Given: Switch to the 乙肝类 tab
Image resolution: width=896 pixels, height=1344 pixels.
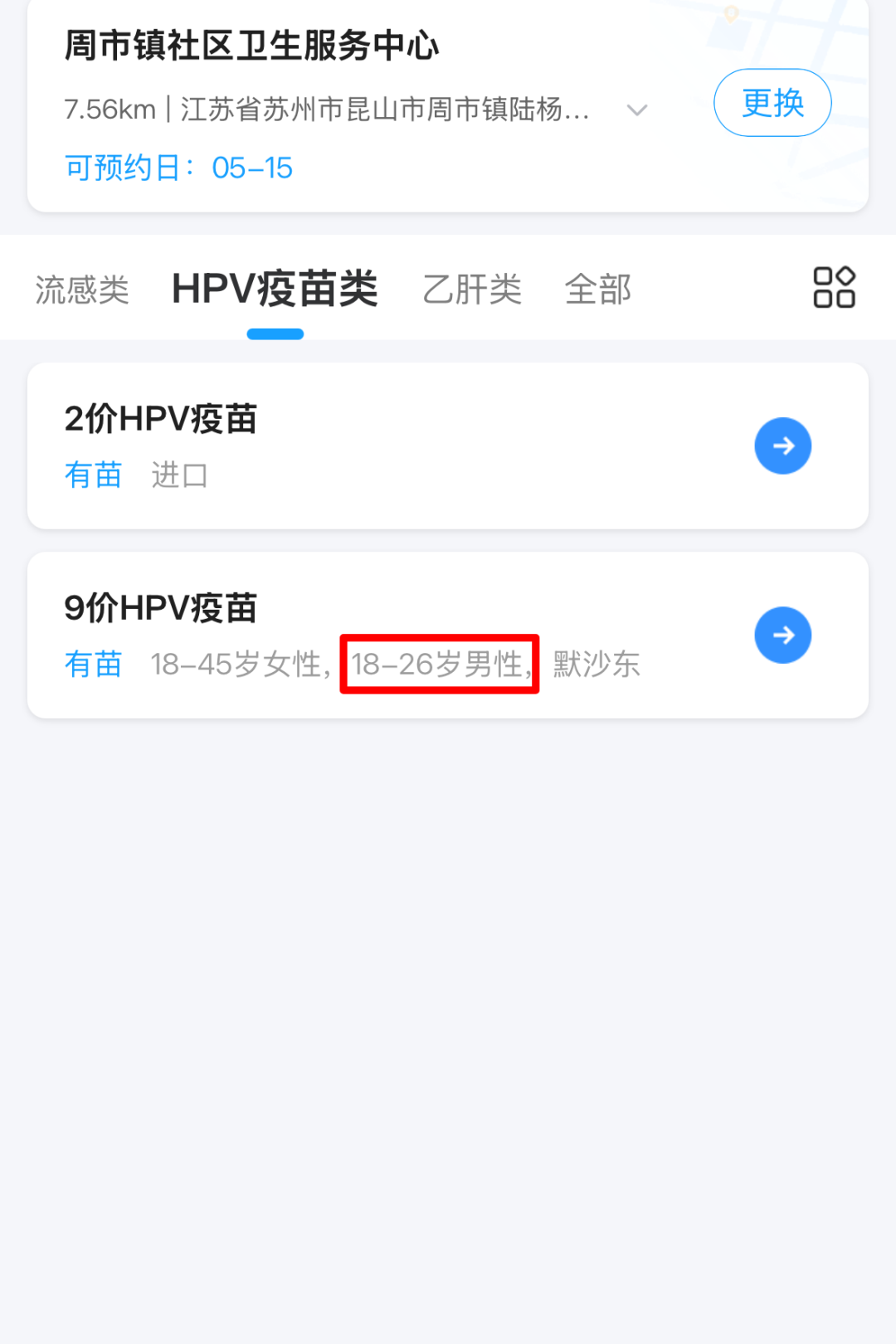Looking at the screenshot, I should [471, 290].
